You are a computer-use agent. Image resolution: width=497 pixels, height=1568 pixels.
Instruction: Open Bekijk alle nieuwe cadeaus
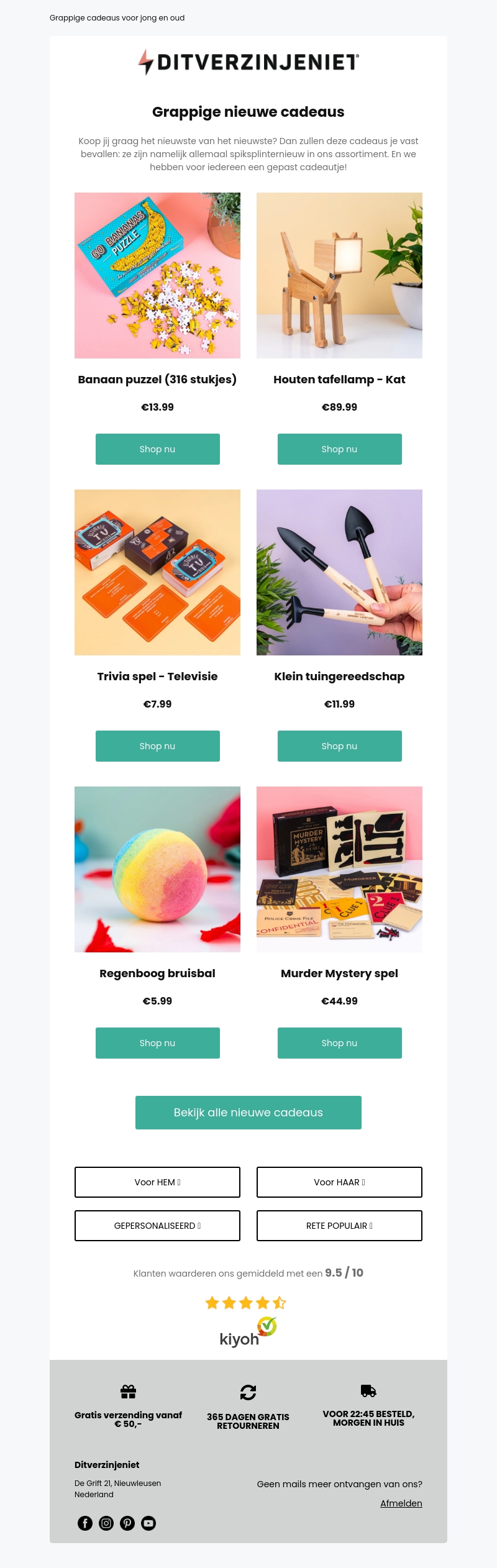248,1113
